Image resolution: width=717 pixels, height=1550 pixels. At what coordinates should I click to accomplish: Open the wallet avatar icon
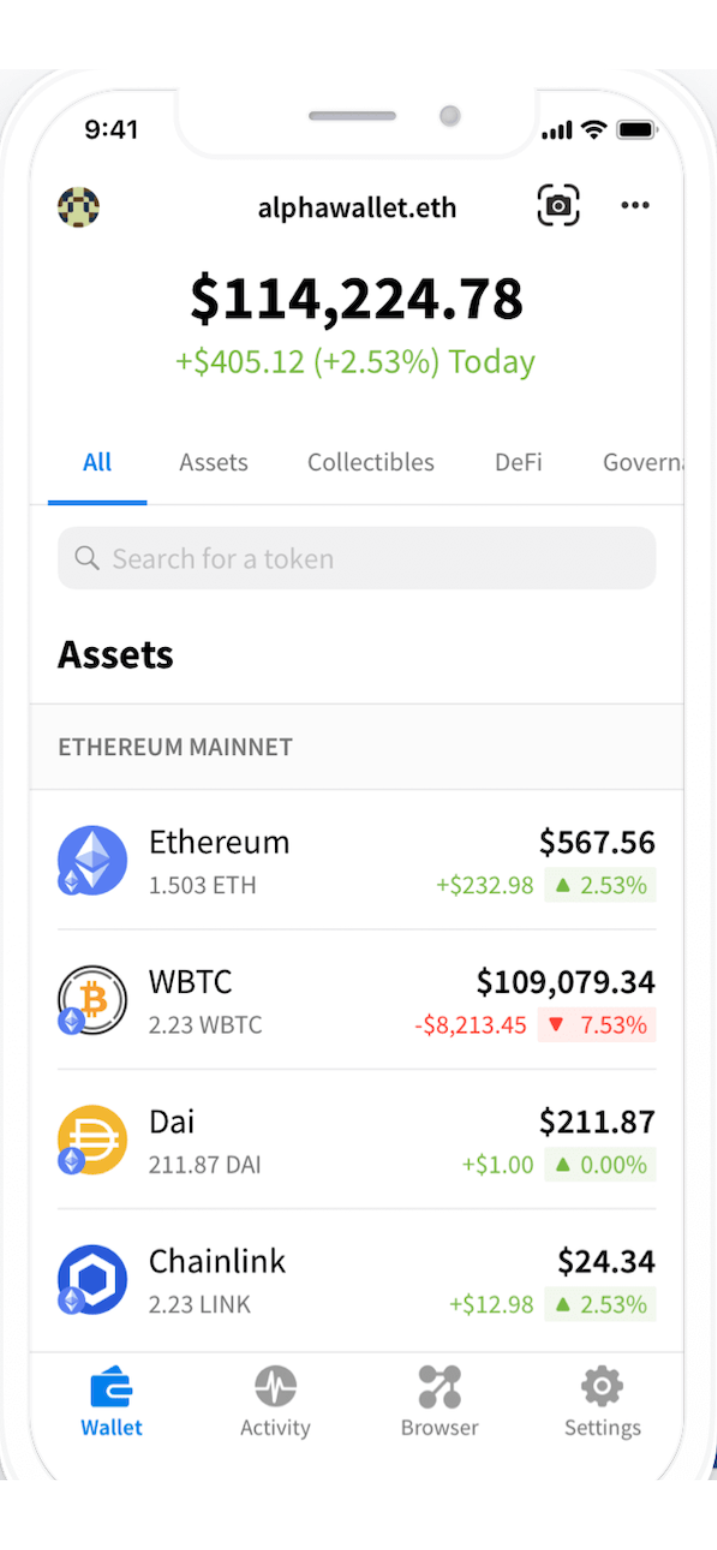coord(78,207)
